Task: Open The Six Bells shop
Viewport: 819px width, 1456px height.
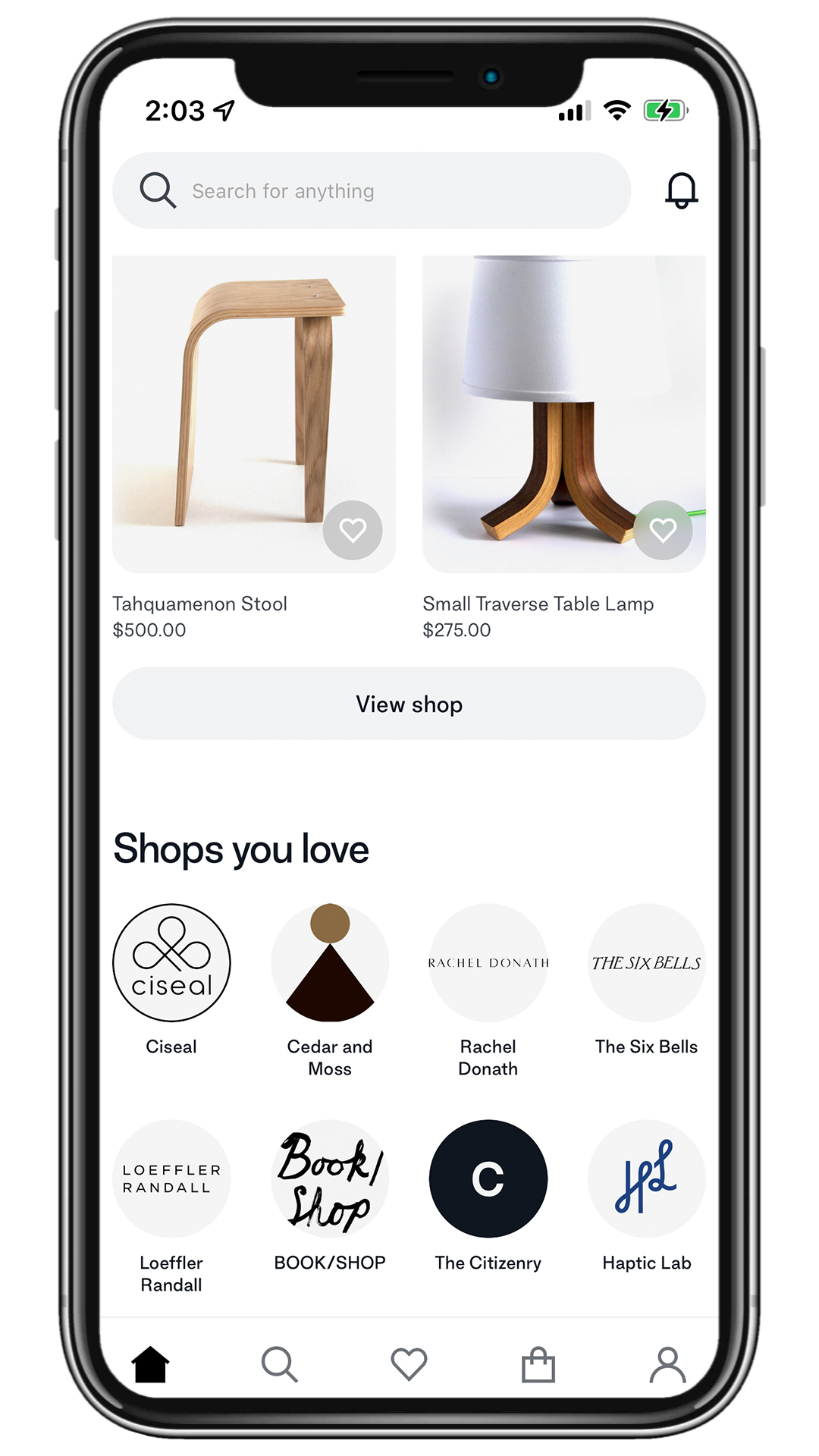Action: 647,962
